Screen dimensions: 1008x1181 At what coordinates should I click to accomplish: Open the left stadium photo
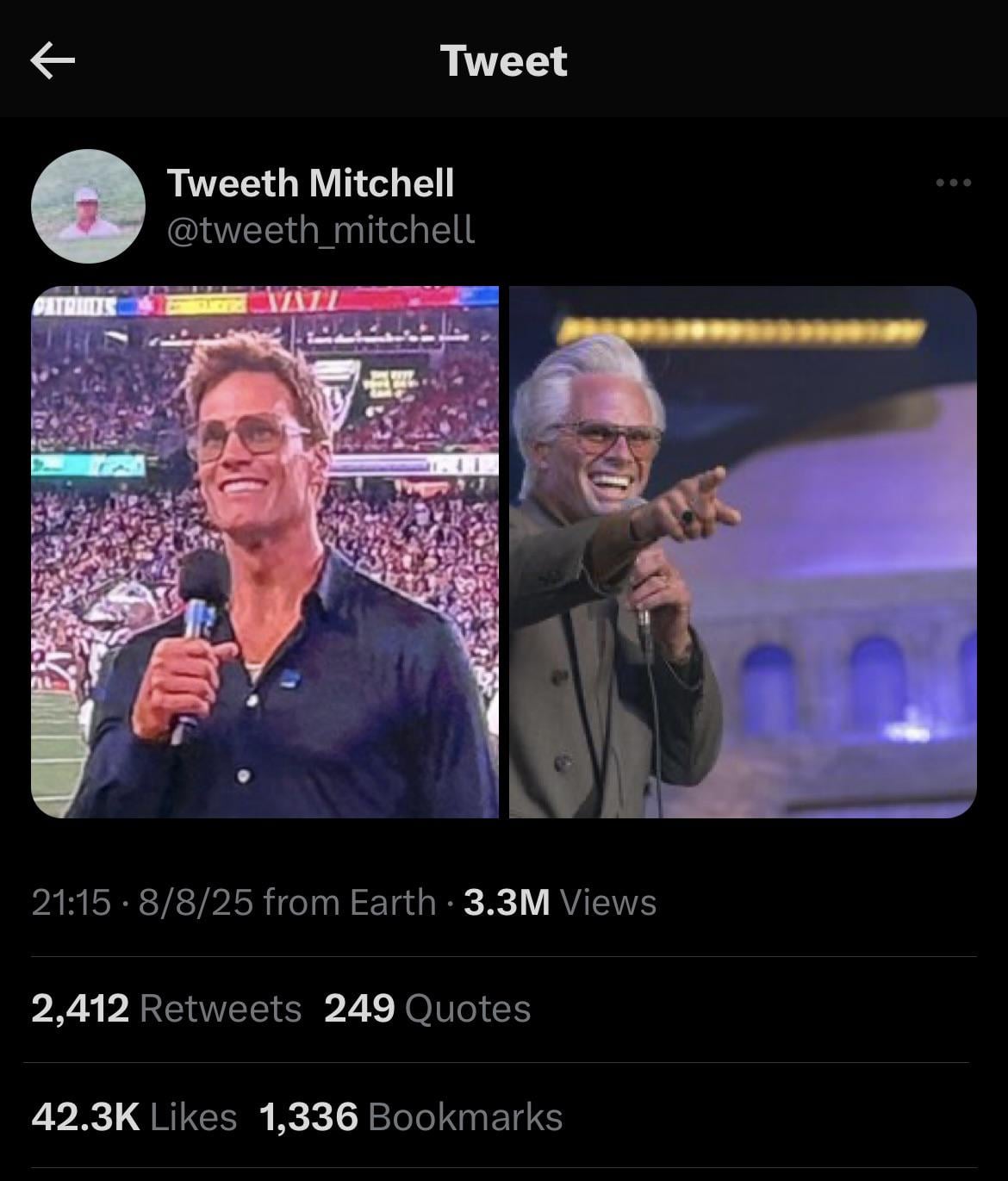(264, 551)
